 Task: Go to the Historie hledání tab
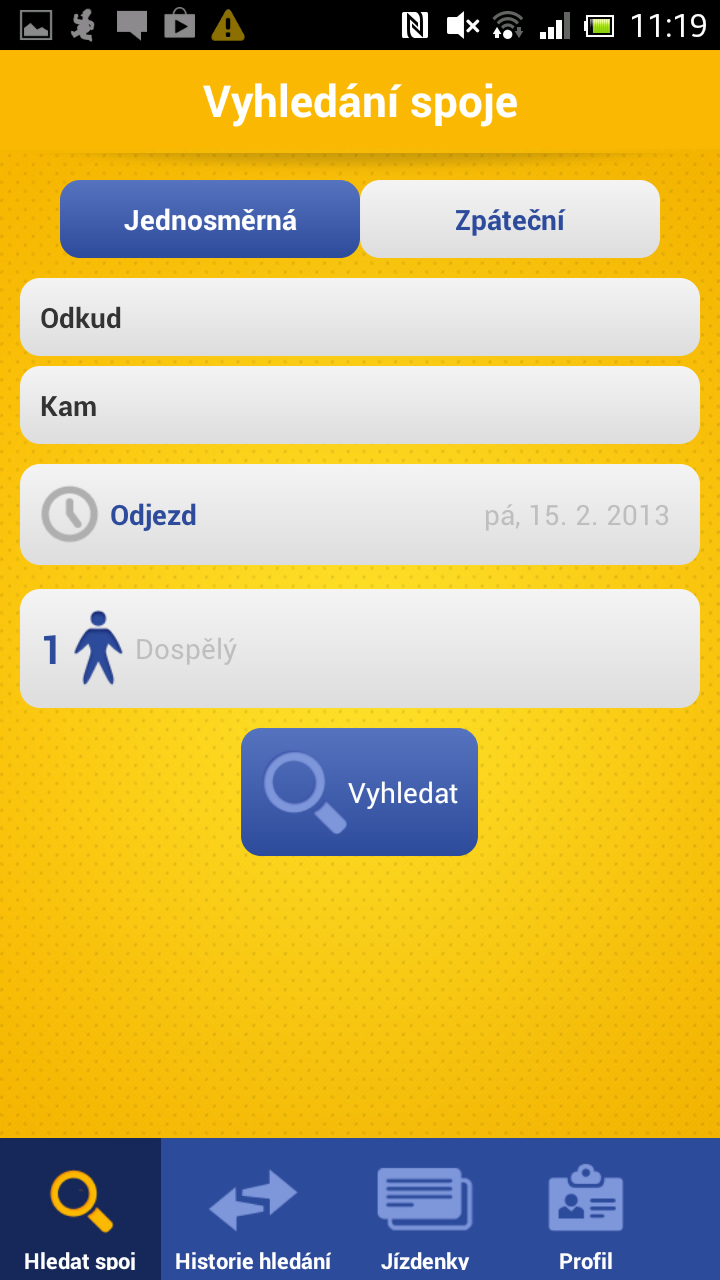click(252, 1261)
